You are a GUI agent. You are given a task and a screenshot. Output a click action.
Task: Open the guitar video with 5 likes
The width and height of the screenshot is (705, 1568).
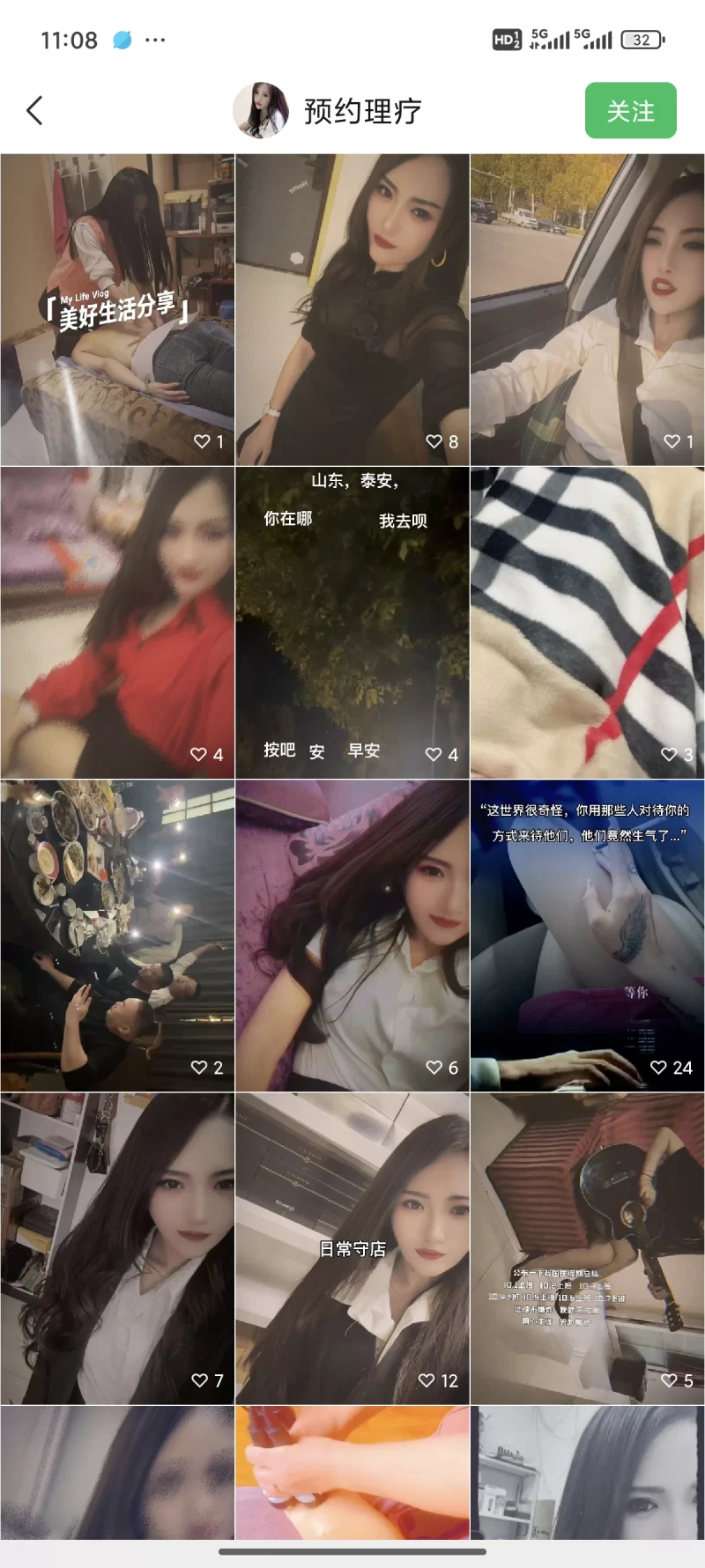[x=588, y=1248]
